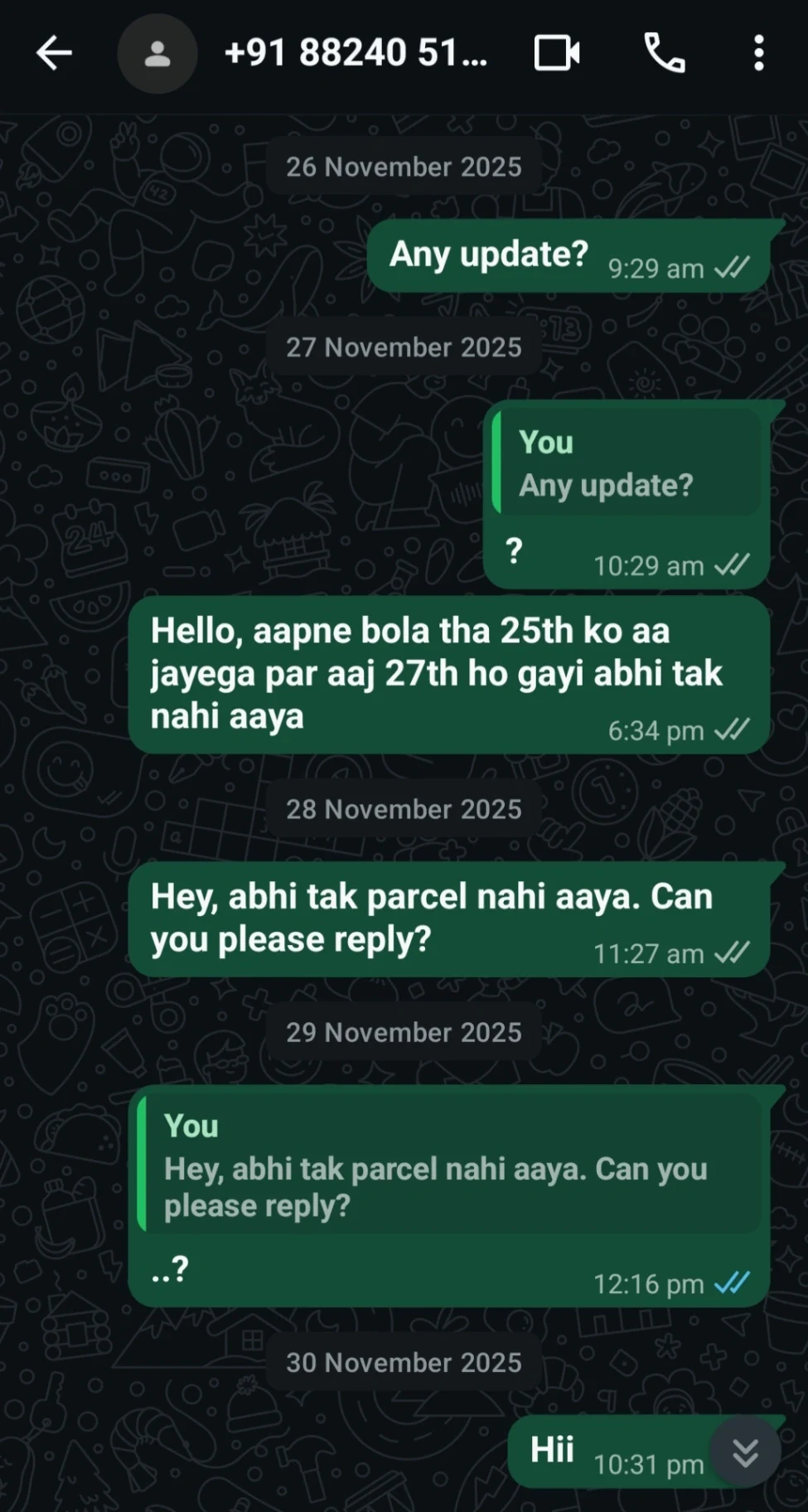Start a video call

coord(557,54)
